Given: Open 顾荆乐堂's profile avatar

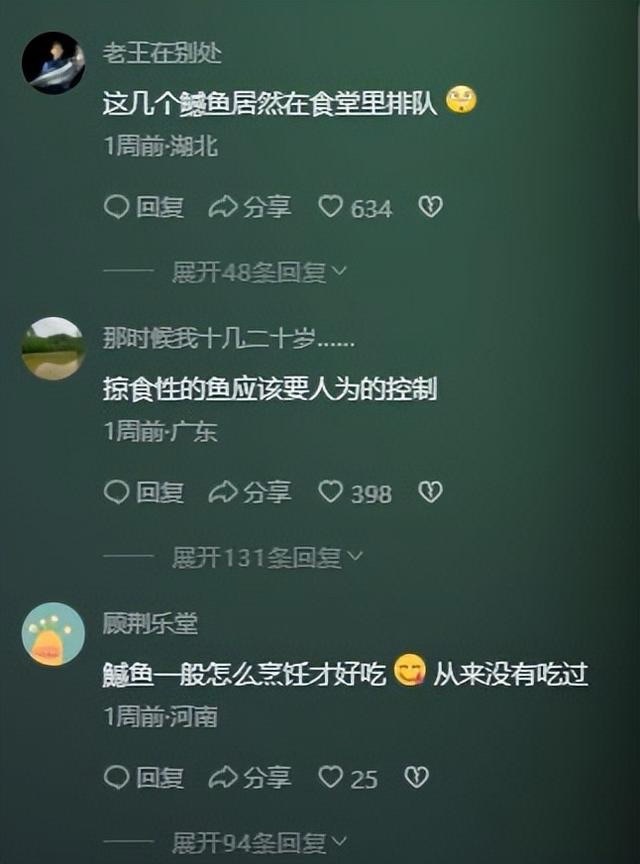Looking at the screenshot, I should [x=53, y=634].
